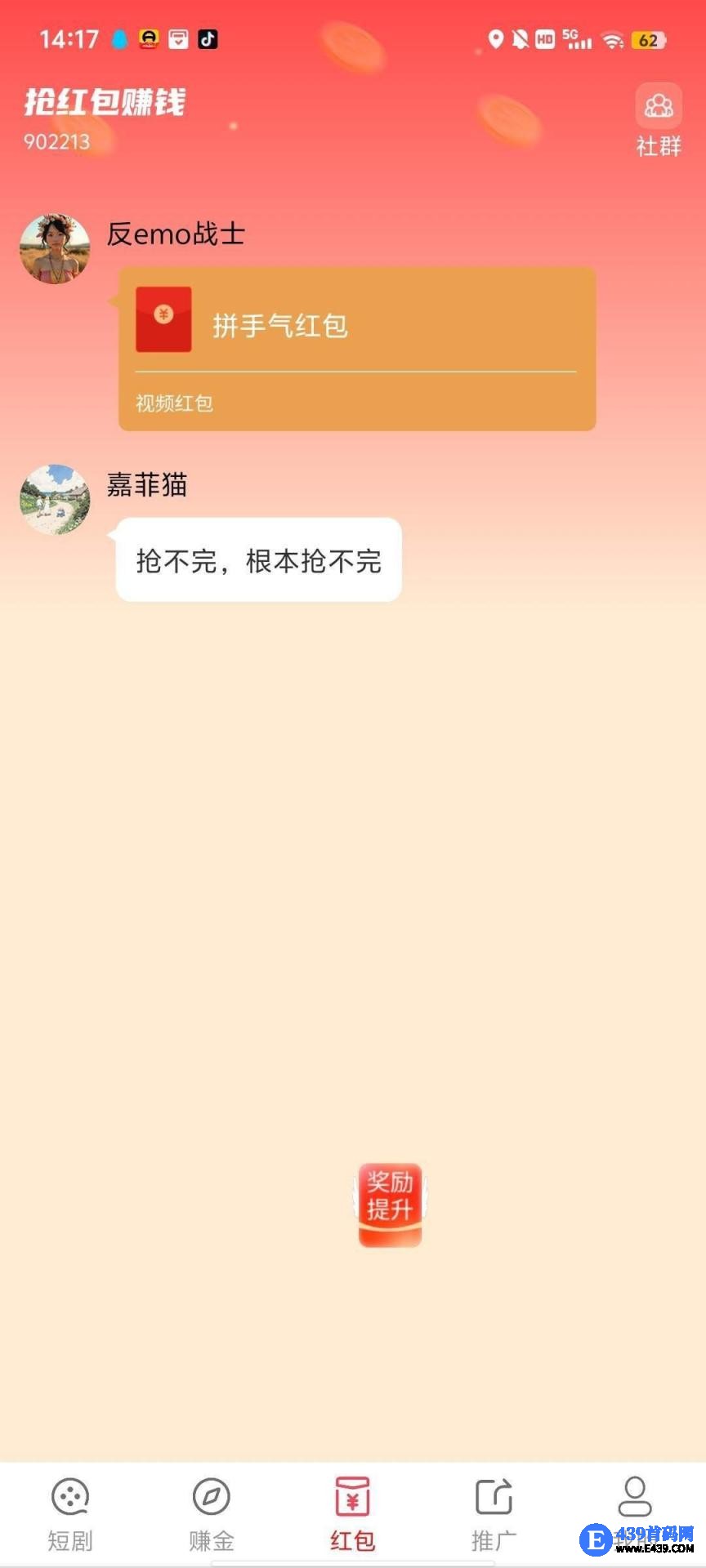The image size is (706, 1568).
Task: Switch to the 短剧 tab
Action: 70,1513
